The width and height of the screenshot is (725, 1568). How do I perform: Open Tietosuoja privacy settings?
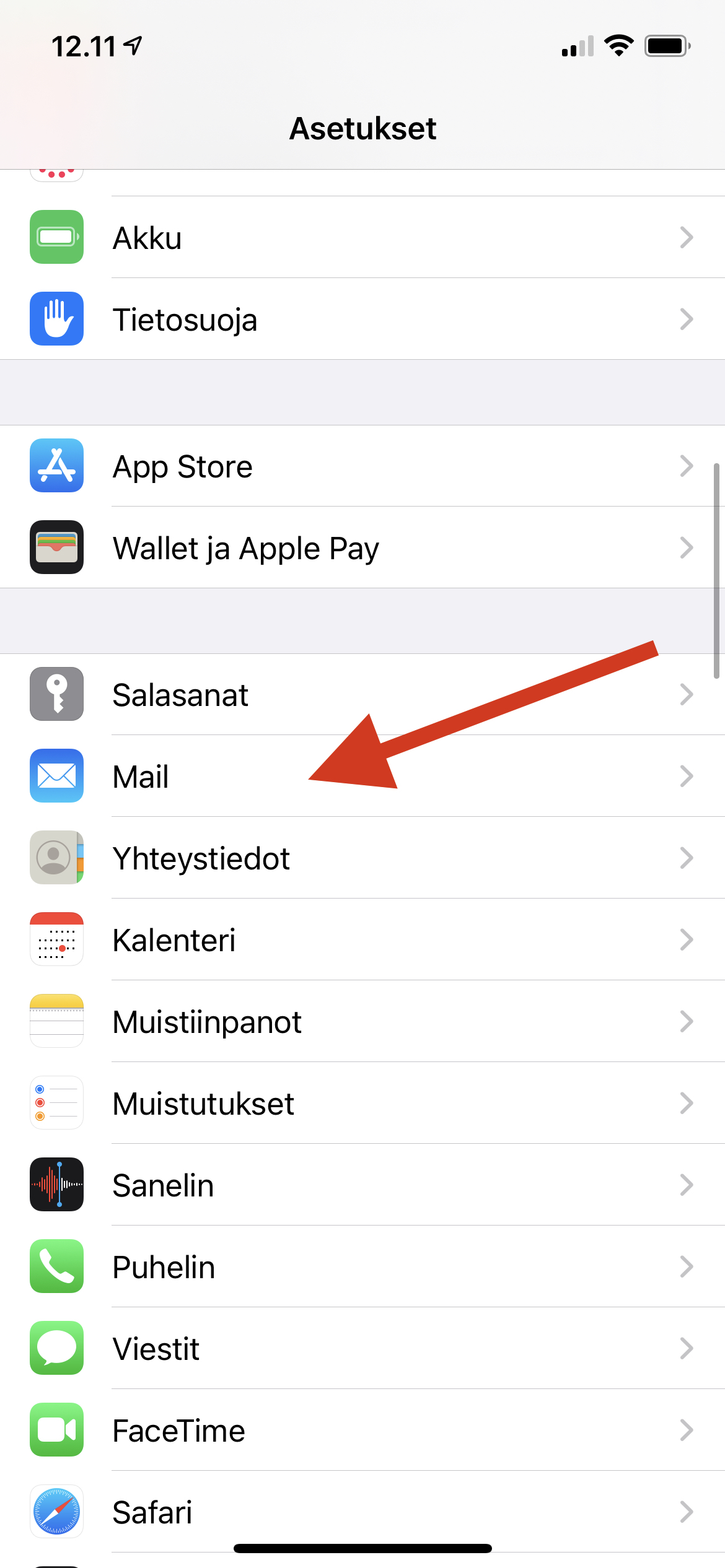coord(362,319)
